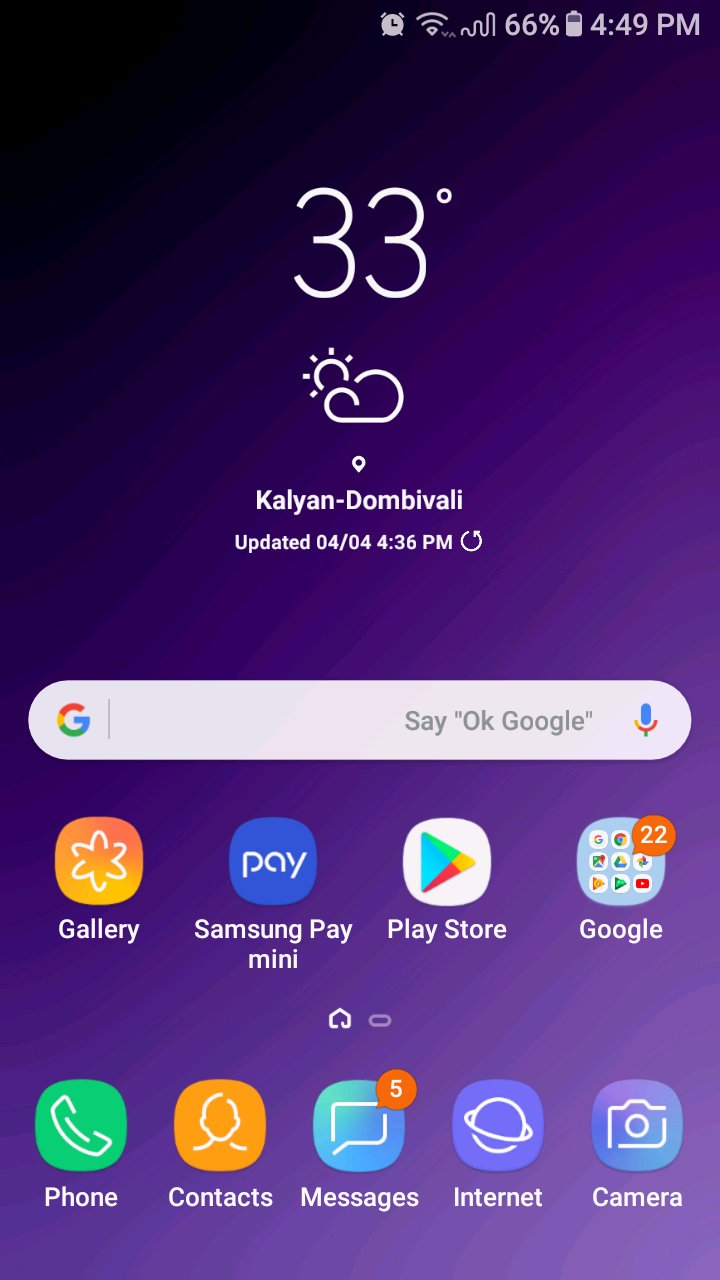Open the Contacts app
The height and width of the screenshot is (1280, 720).
pos(219,1124)
